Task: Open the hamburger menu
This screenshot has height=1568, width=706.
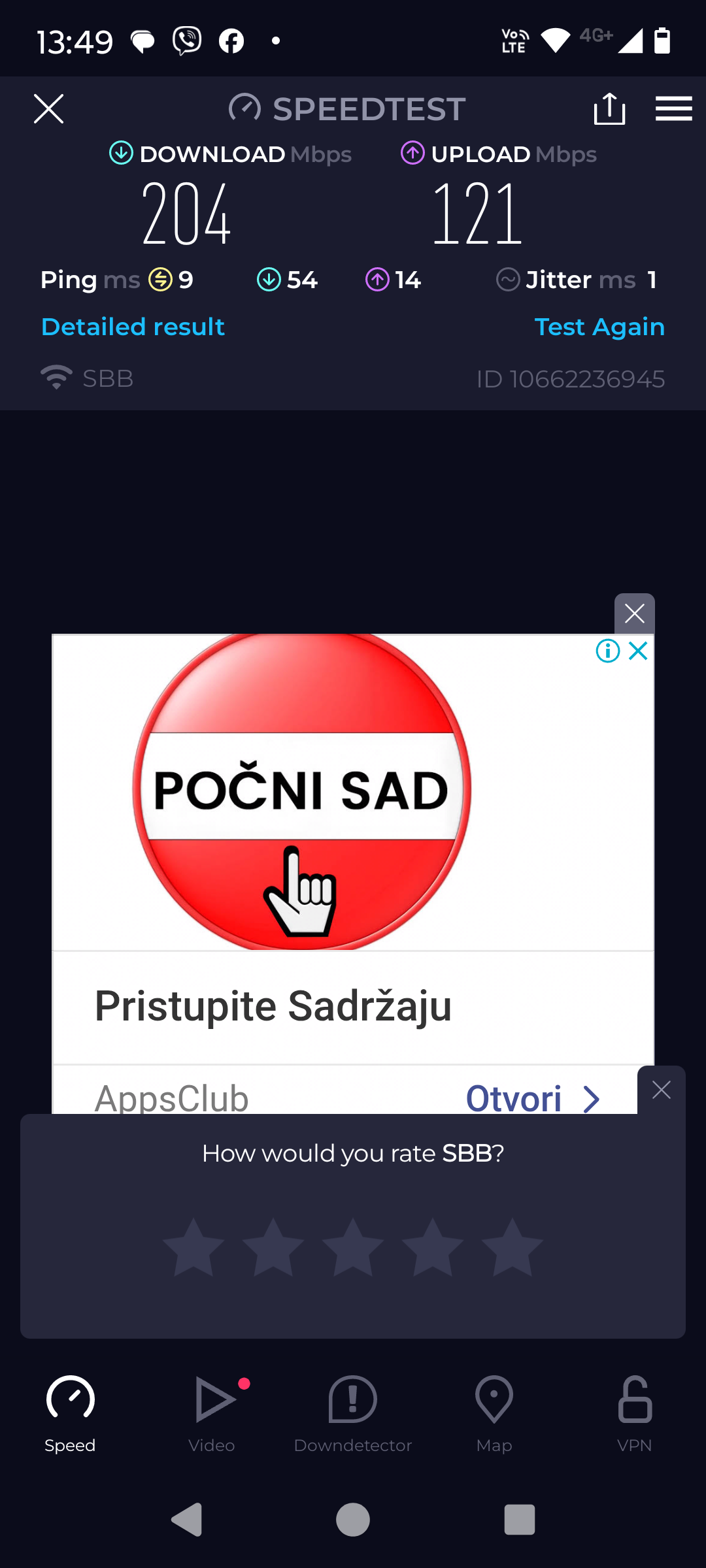Action: click(673, 108)
